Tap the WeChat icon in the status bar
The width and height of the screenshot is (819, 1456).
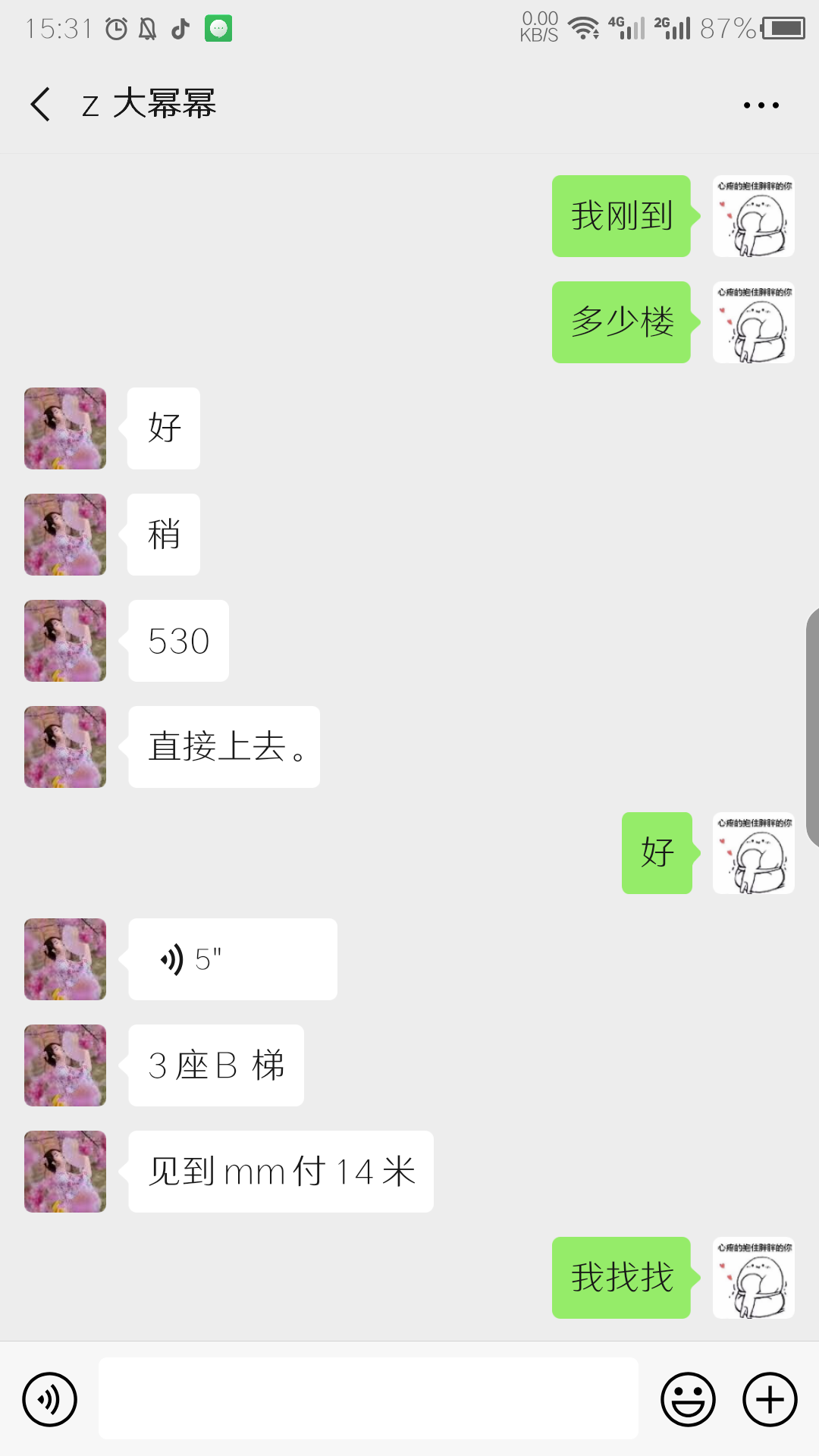(x=219, y=27)
